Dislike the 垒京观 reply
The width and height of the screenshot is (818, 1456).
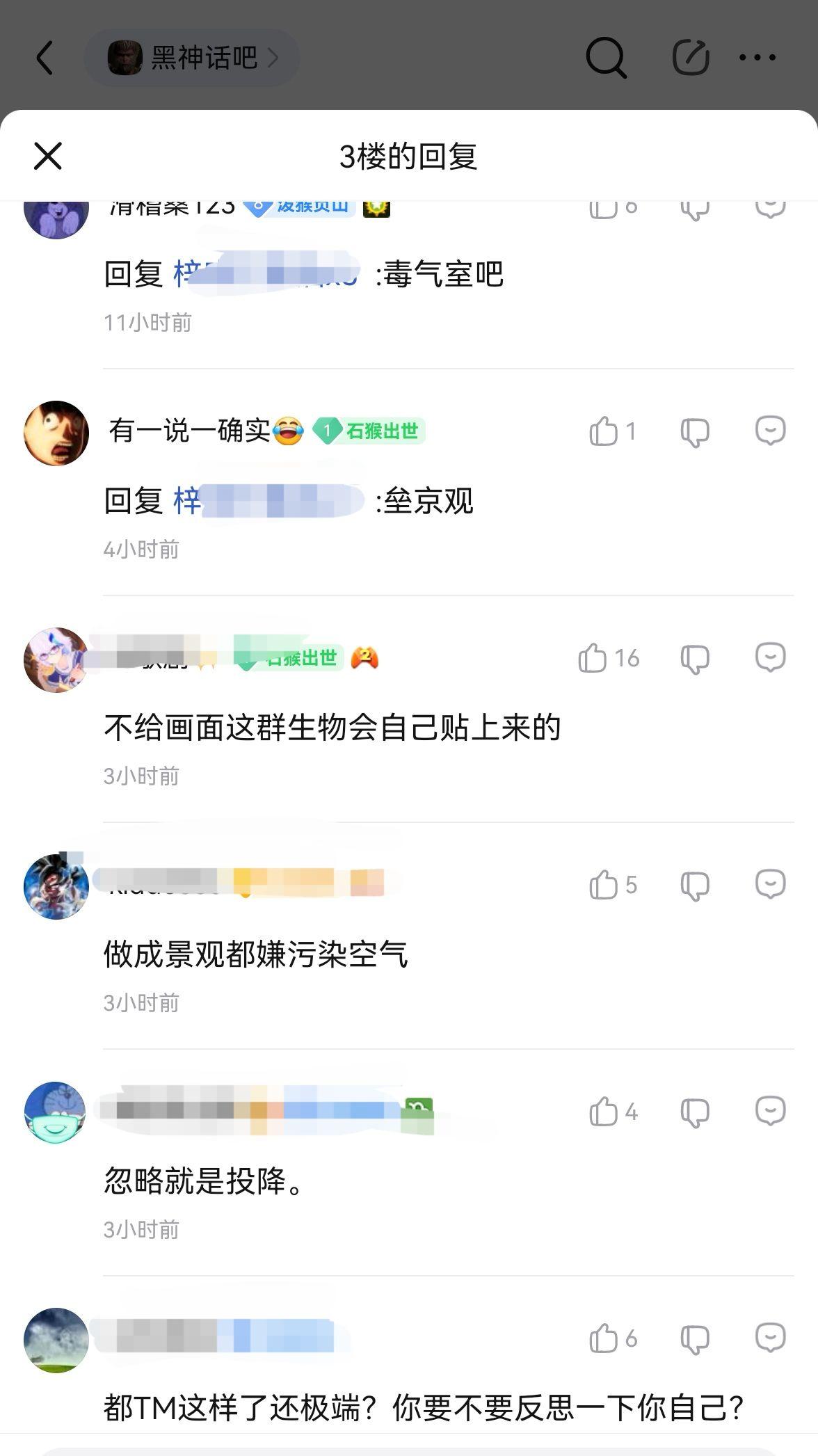point(694,432)
